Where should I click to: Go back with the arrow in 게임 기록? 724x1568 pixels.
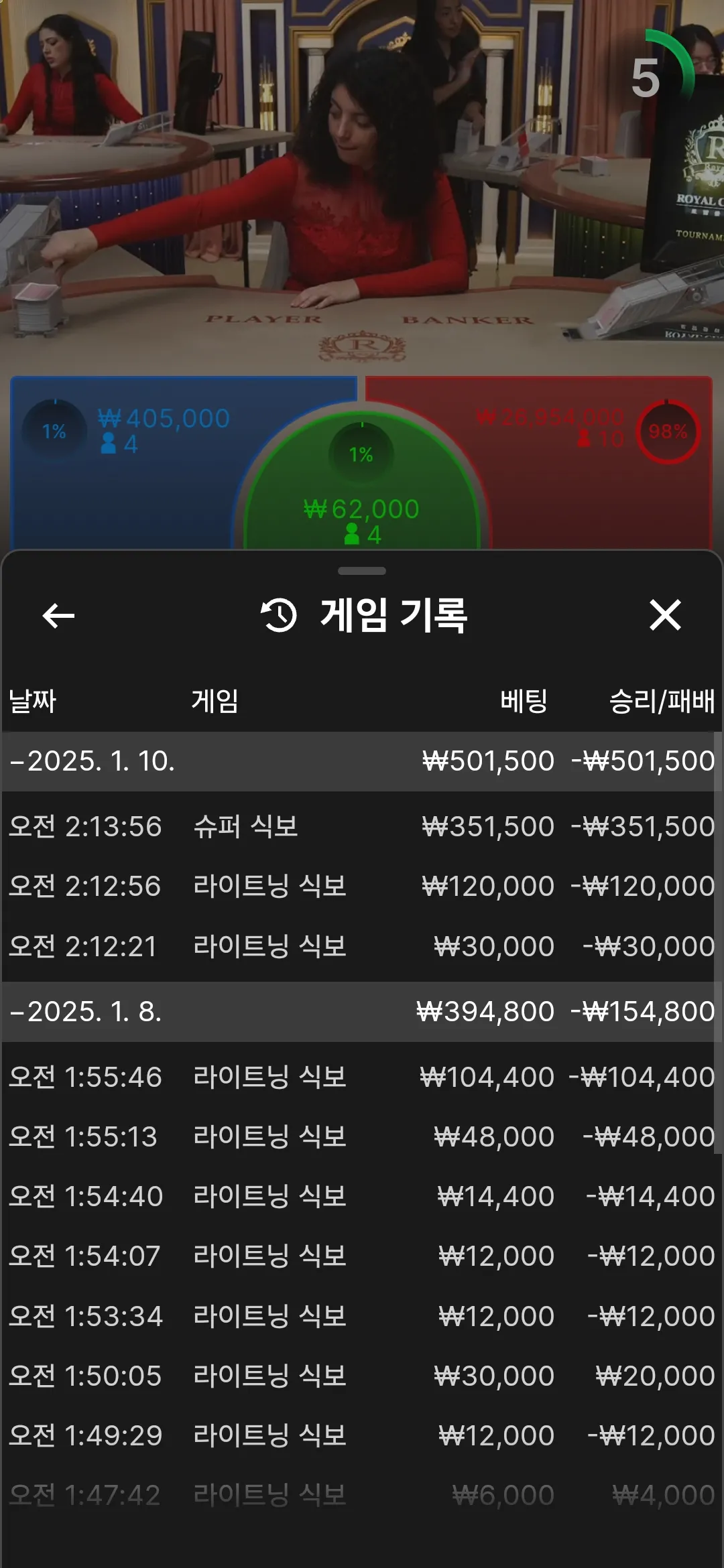(x=58, y=615)
